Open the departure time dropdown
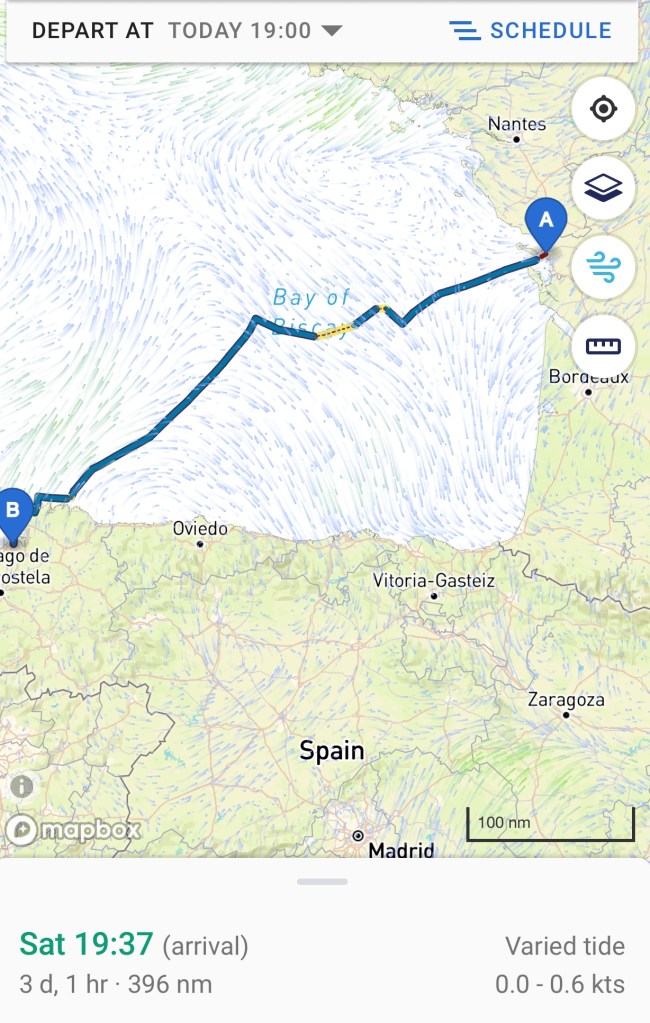Screen dimensions: 650x1023 coord(254,31)
